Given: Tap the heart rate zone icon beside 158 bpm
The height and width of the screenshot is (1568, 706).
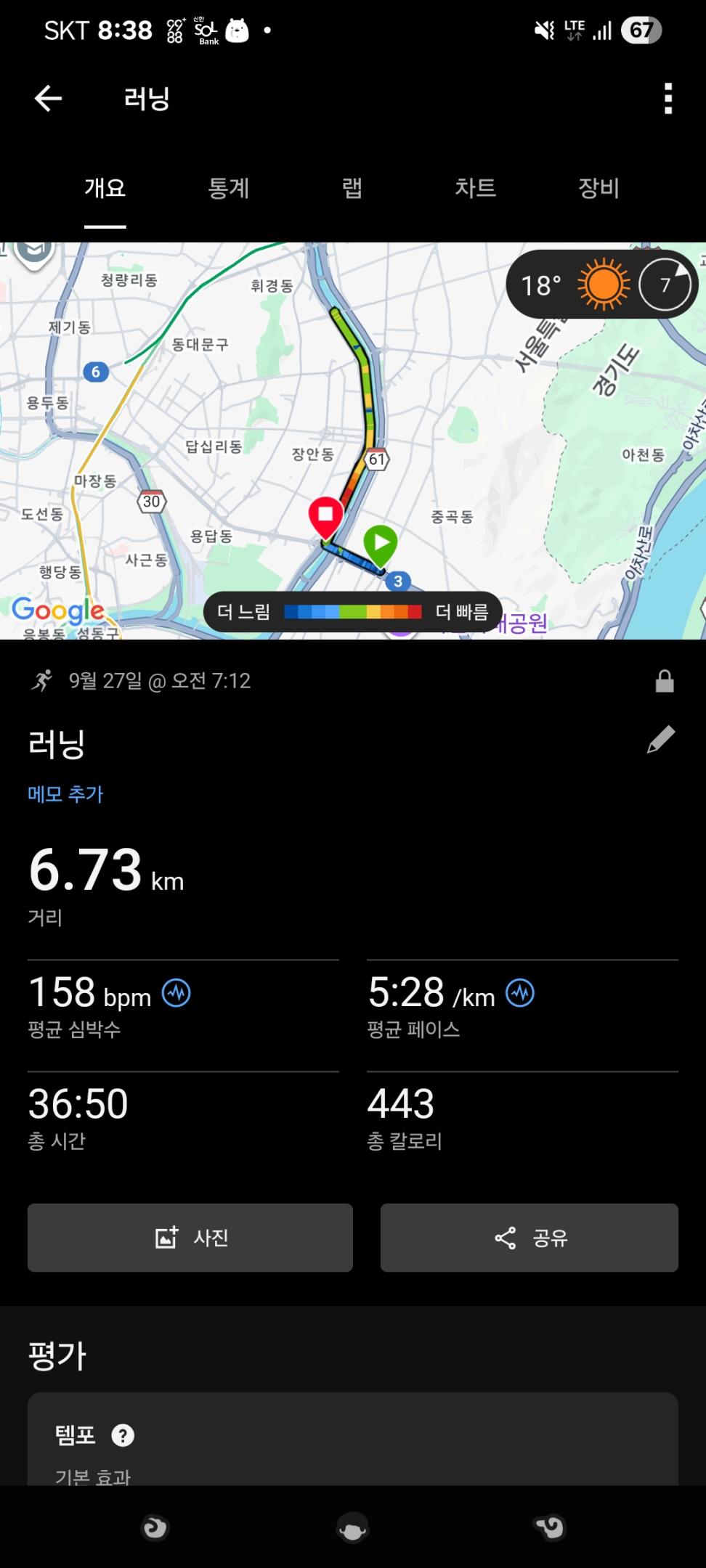Looking at the screenshot, I should coord(176,992).
